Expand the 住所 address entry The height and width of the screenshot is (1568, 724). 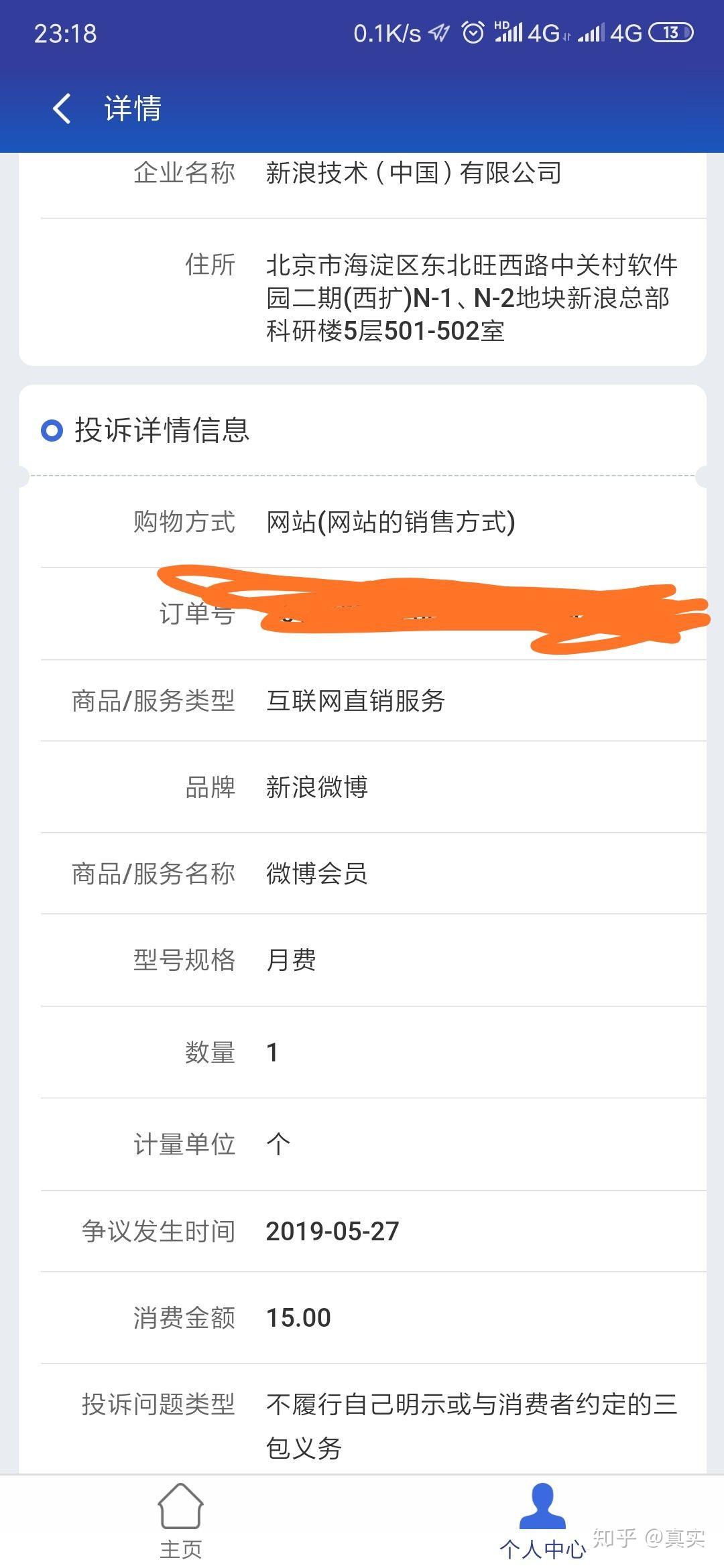pos(362,293)
